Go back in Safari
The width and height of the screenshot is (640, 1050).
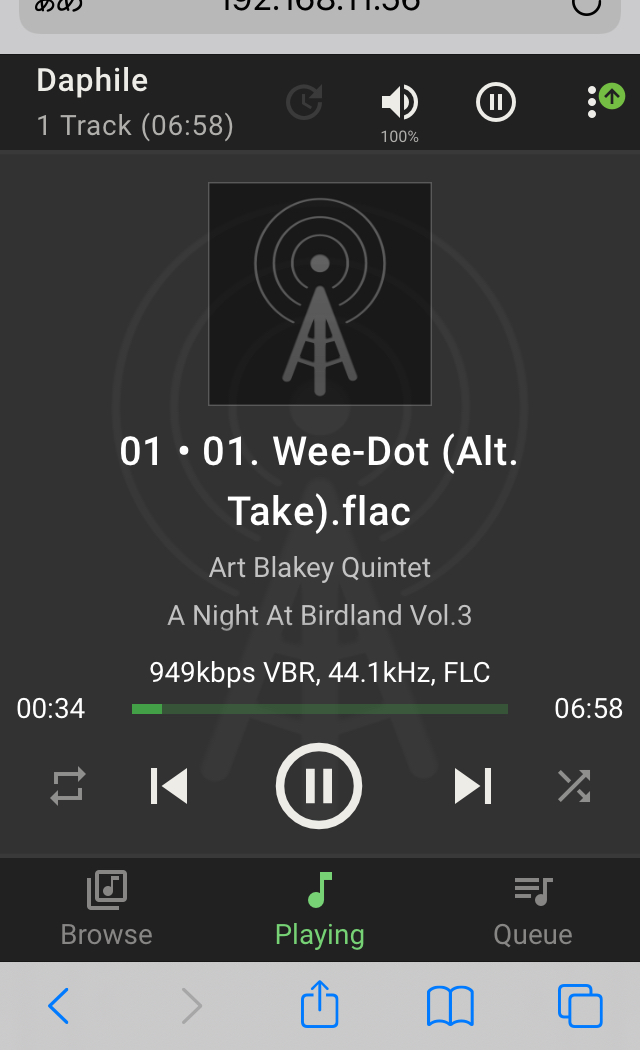point(59,1006)
